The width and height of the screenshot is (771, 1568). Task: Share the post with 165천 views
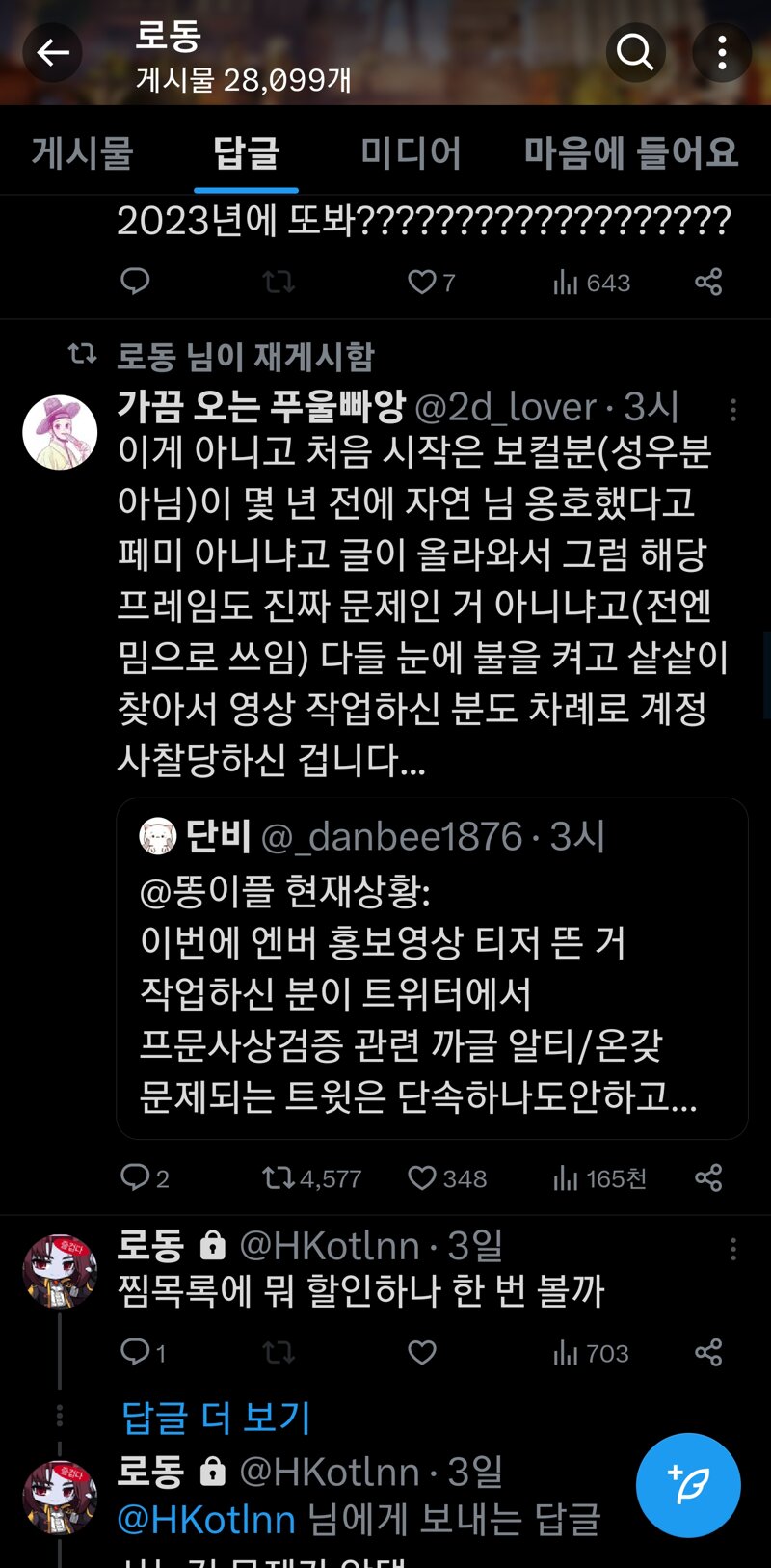point(708,1178)
